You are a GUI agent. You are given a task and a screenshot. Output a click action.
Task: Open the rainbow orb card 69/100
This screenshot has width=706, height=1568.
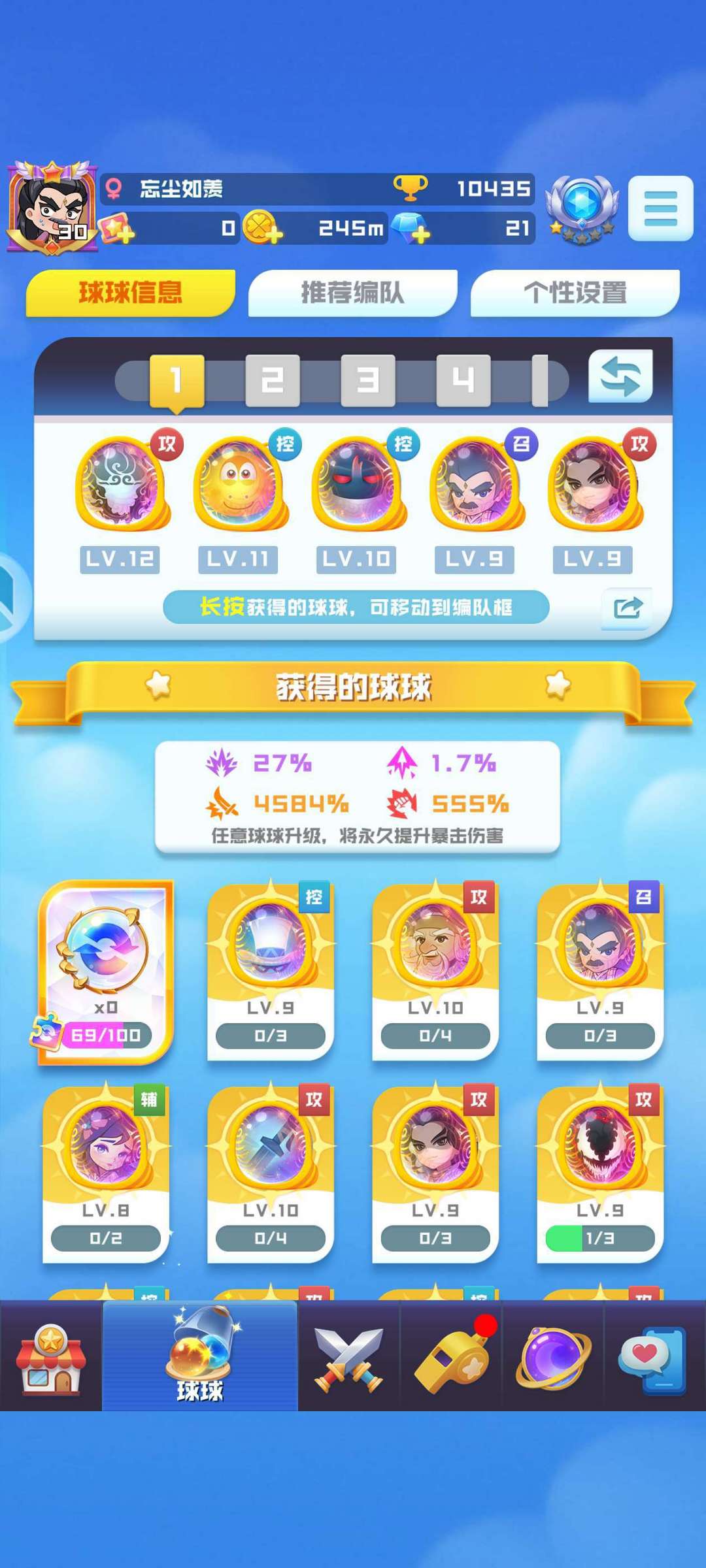(x=106, y=972)
